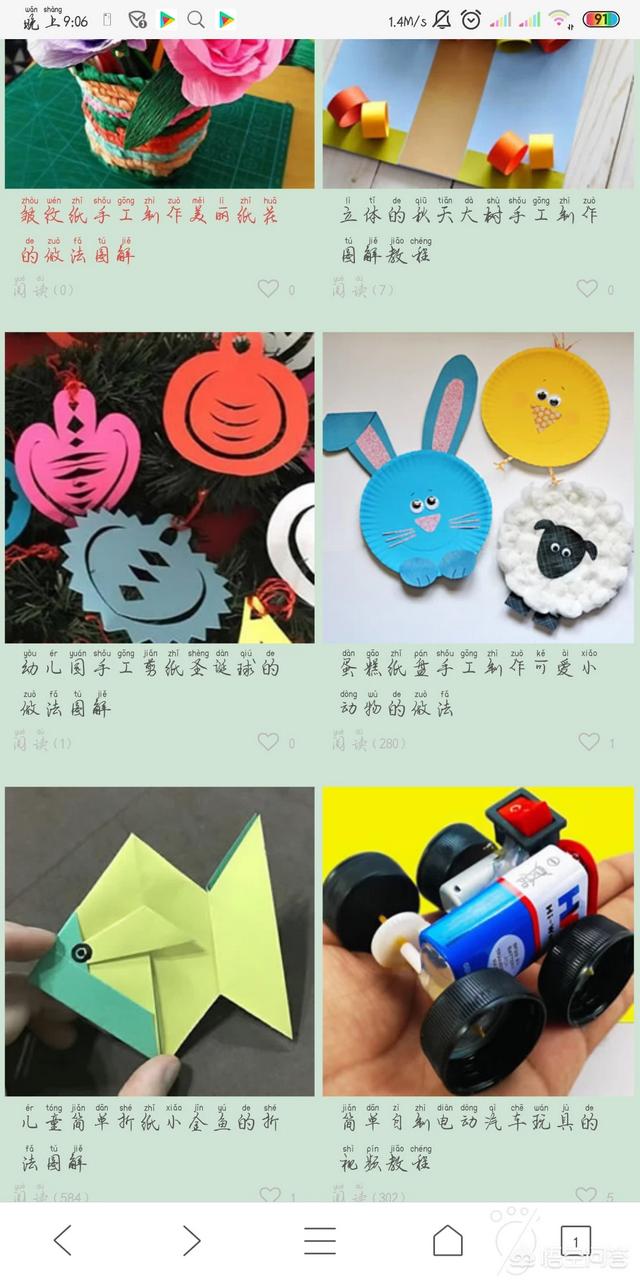Viewport: 640px width, 1280px height.
Task: Like the 3D autumn tree post
Action: pyautogui.click(x=587, y=289)
